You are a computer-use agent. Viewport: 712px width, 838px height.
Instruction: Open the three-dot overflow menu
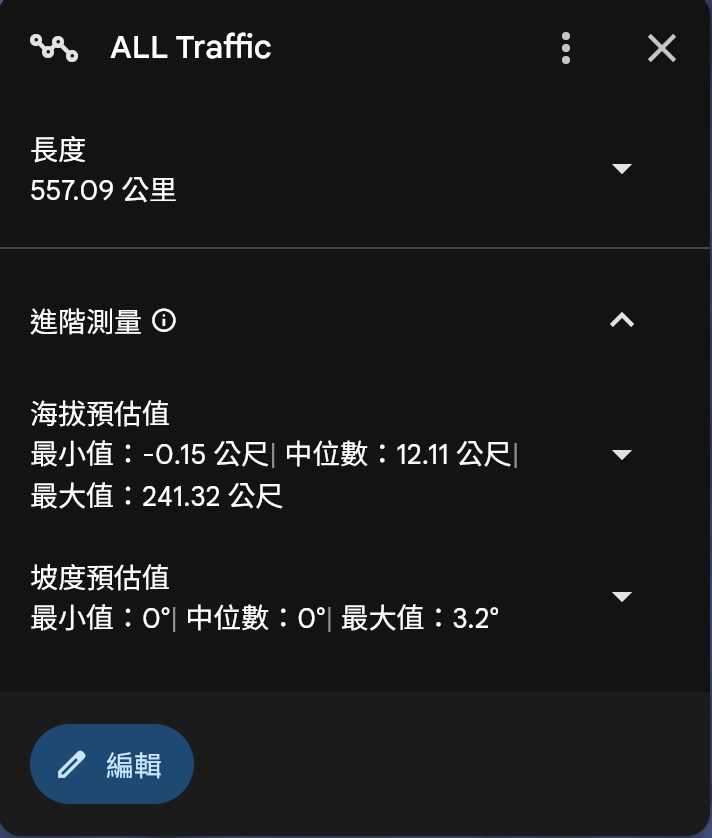coord(566,48)
